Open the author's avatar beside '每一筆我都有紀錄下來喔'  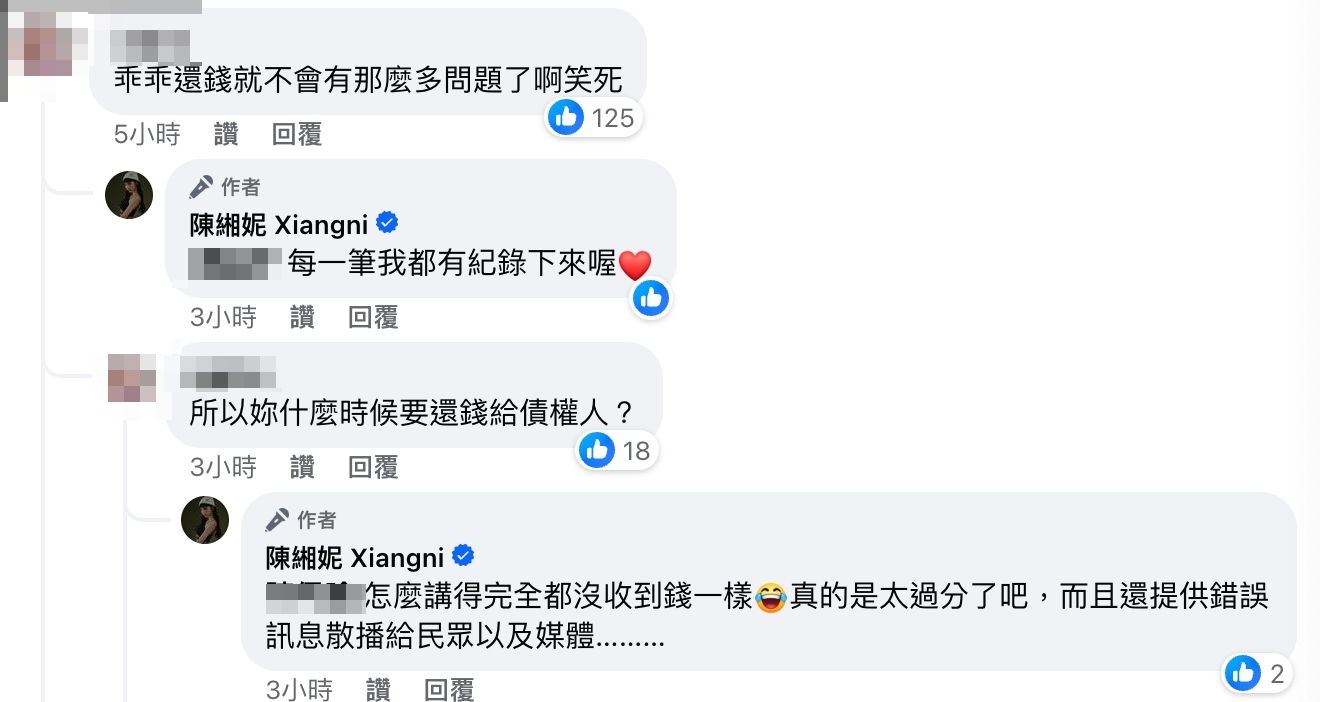129,194
